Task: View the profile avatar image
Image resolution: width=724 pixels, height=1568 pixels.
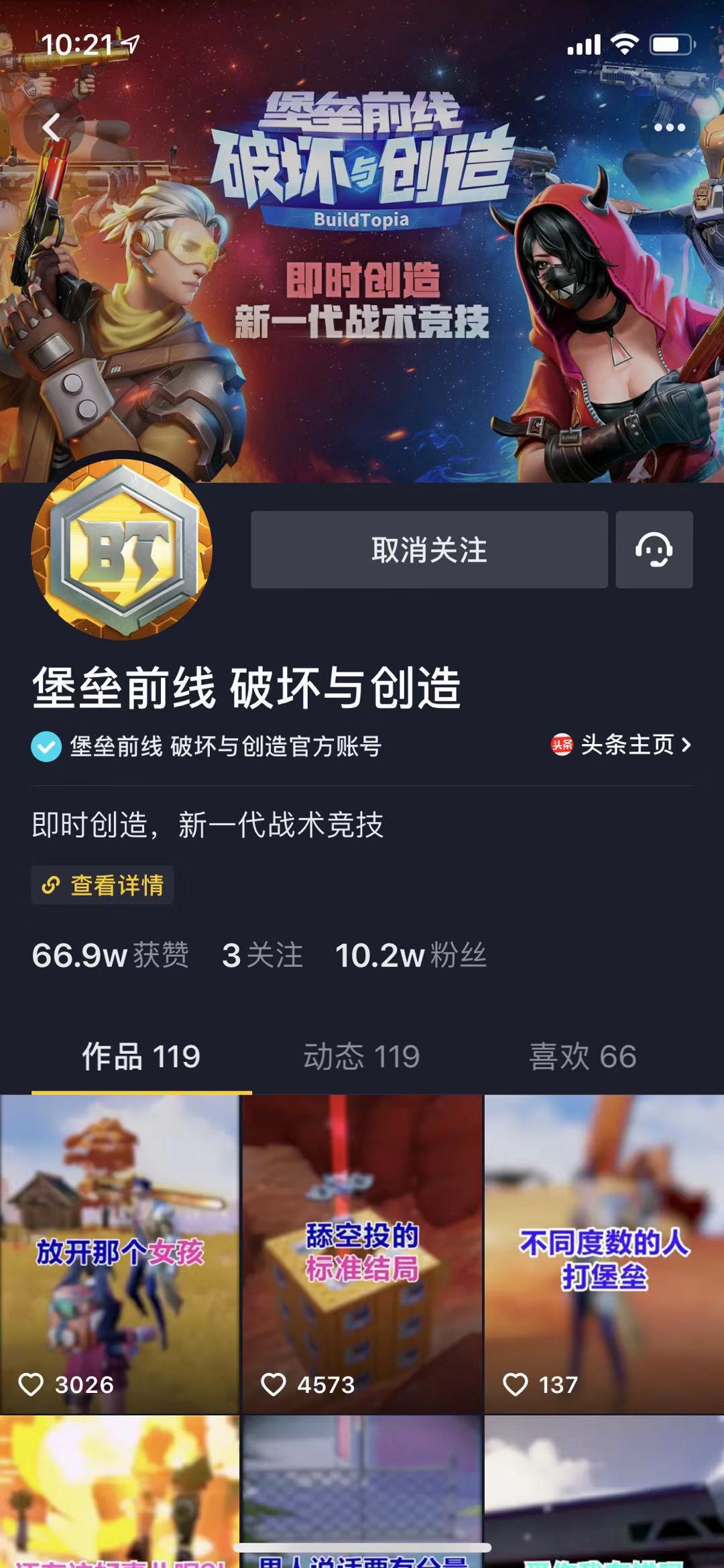Action: 121,550
